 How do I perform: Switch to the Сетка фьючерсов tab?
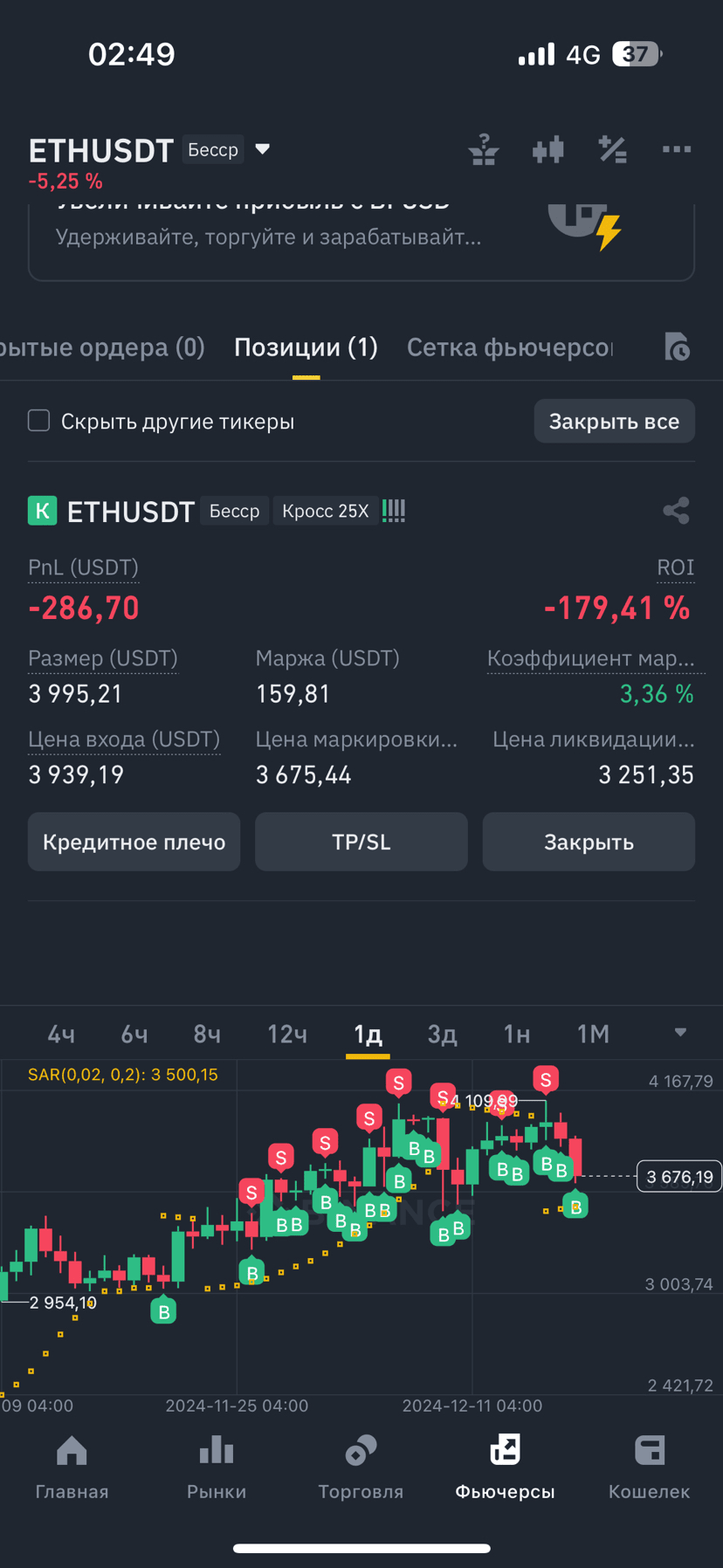point(510,347)
